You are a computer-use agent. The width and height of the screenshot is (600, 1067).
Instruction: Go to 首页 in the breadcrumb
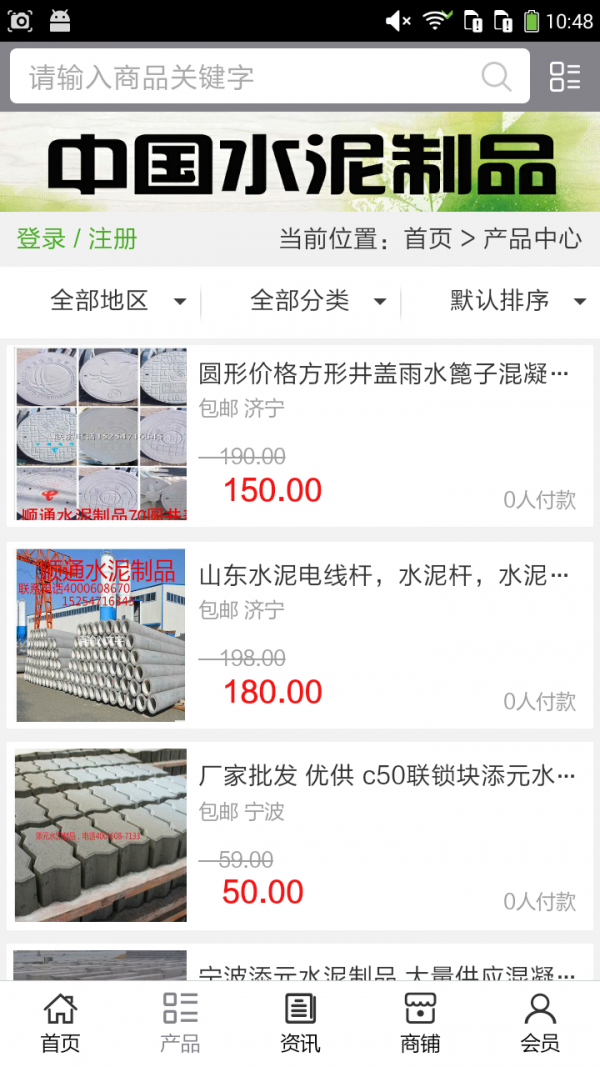(428, 239)
